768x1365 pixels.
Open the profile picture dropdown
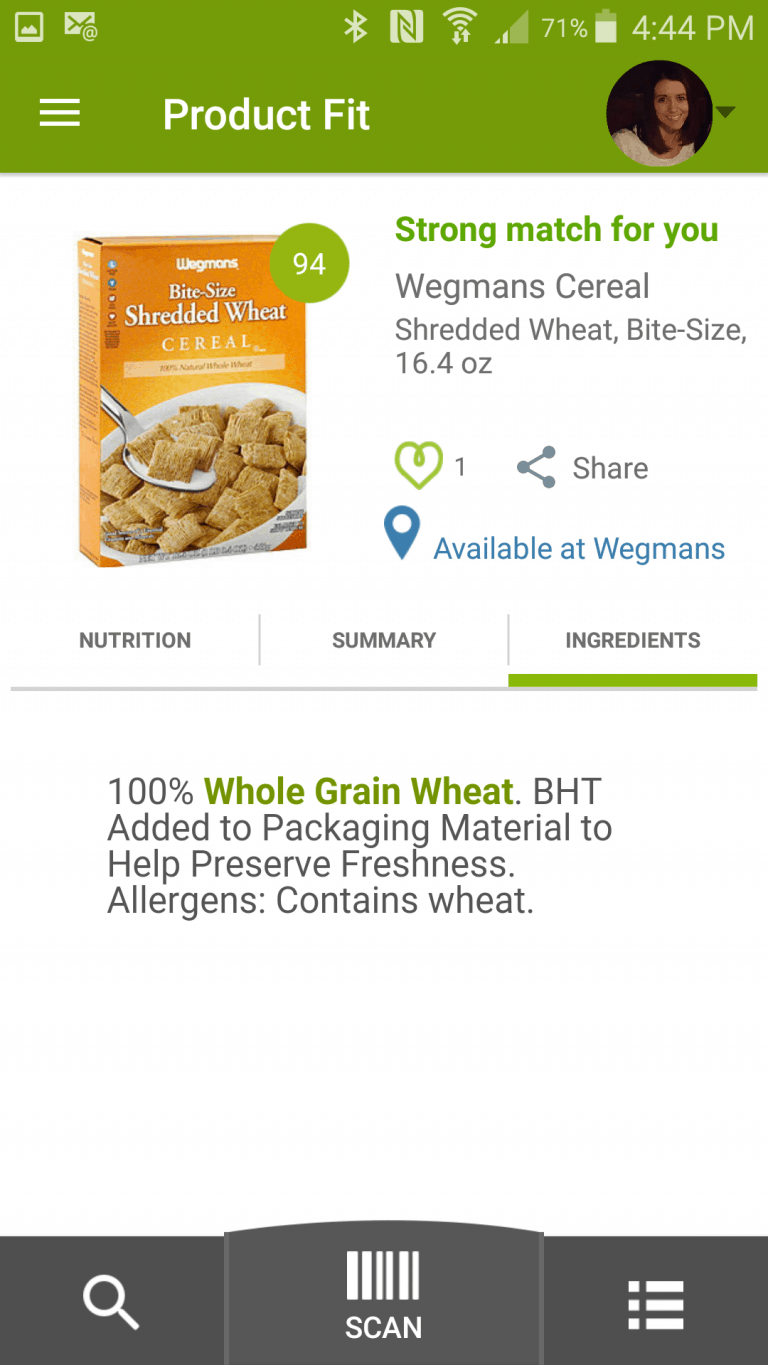coord(670,113)
